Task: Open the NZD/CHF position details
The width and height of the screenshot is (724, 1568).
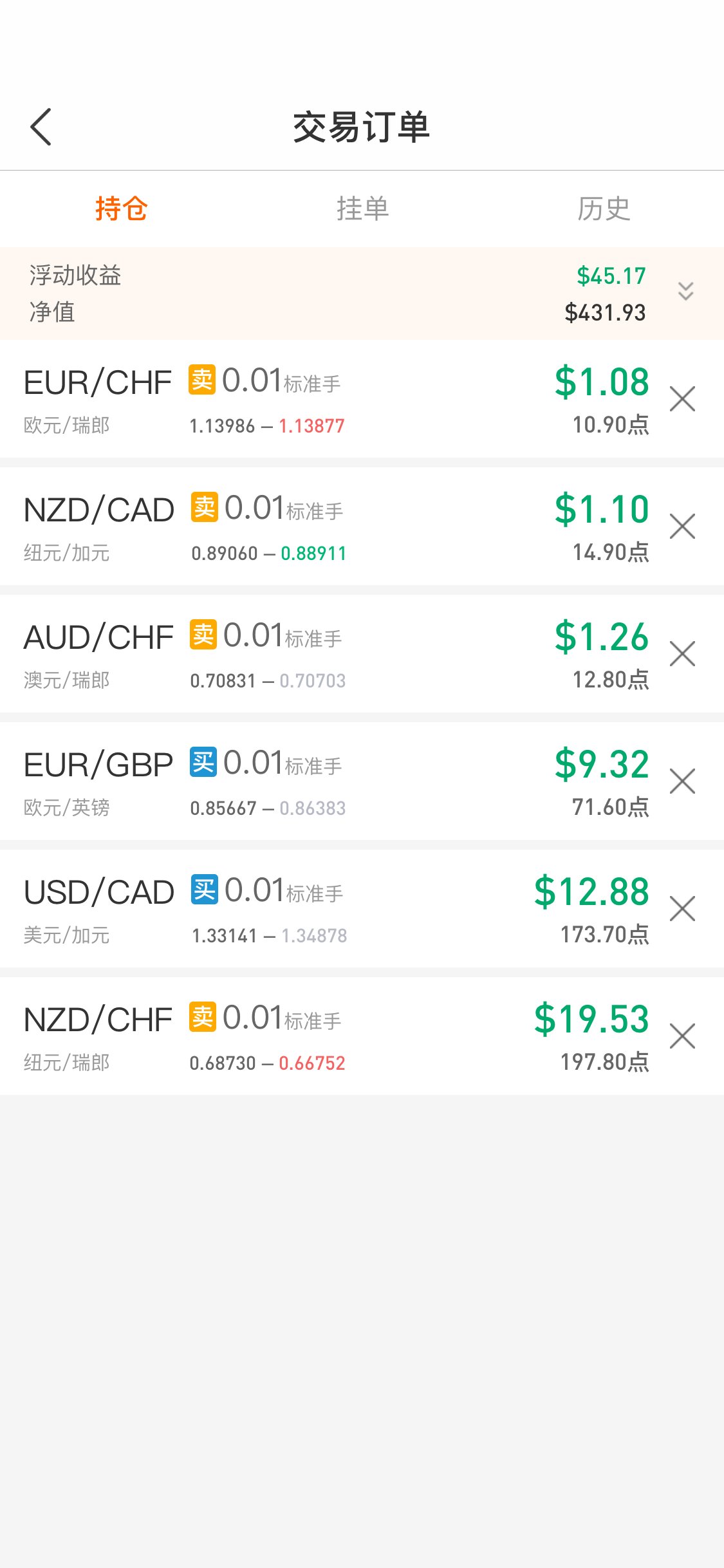Action: click(x=335, y=1036)
